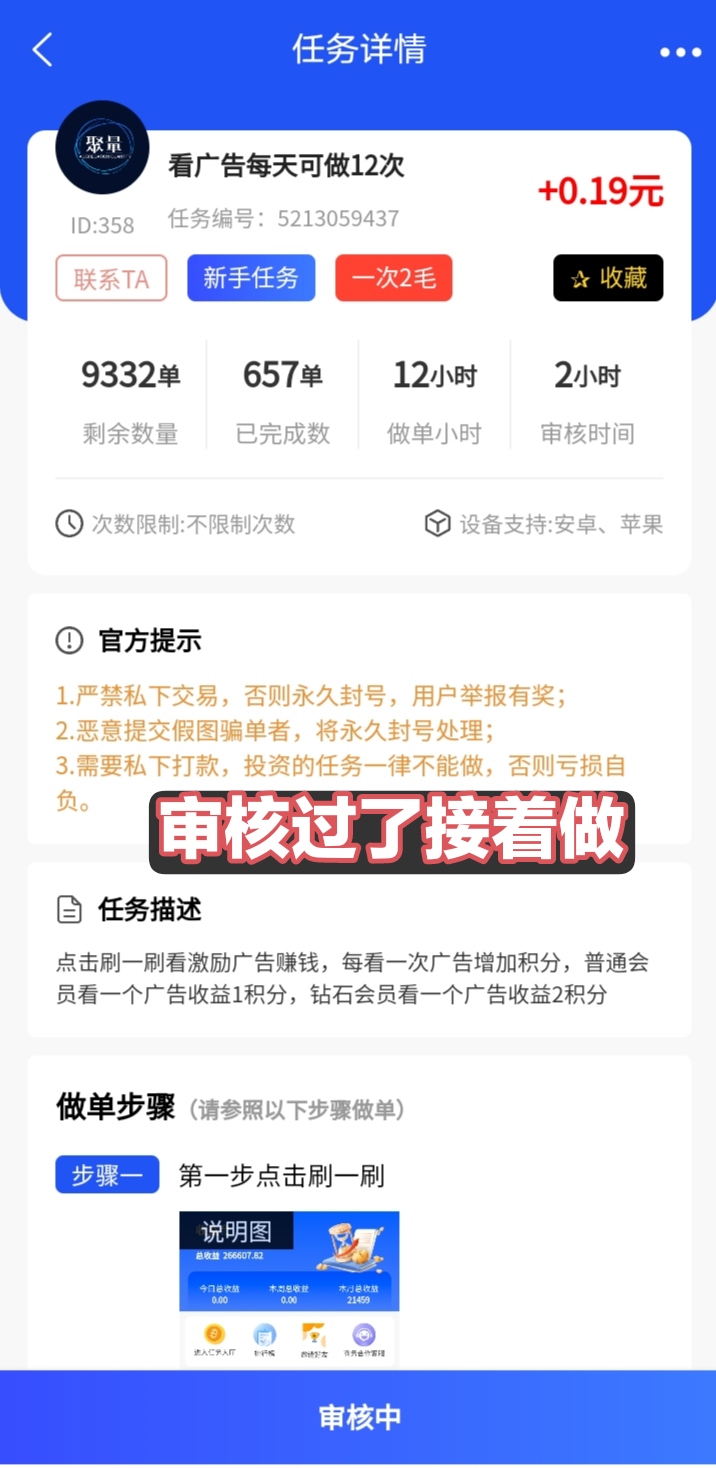
Task: Select the 新手任务 tag
Action: pos(251,278)
